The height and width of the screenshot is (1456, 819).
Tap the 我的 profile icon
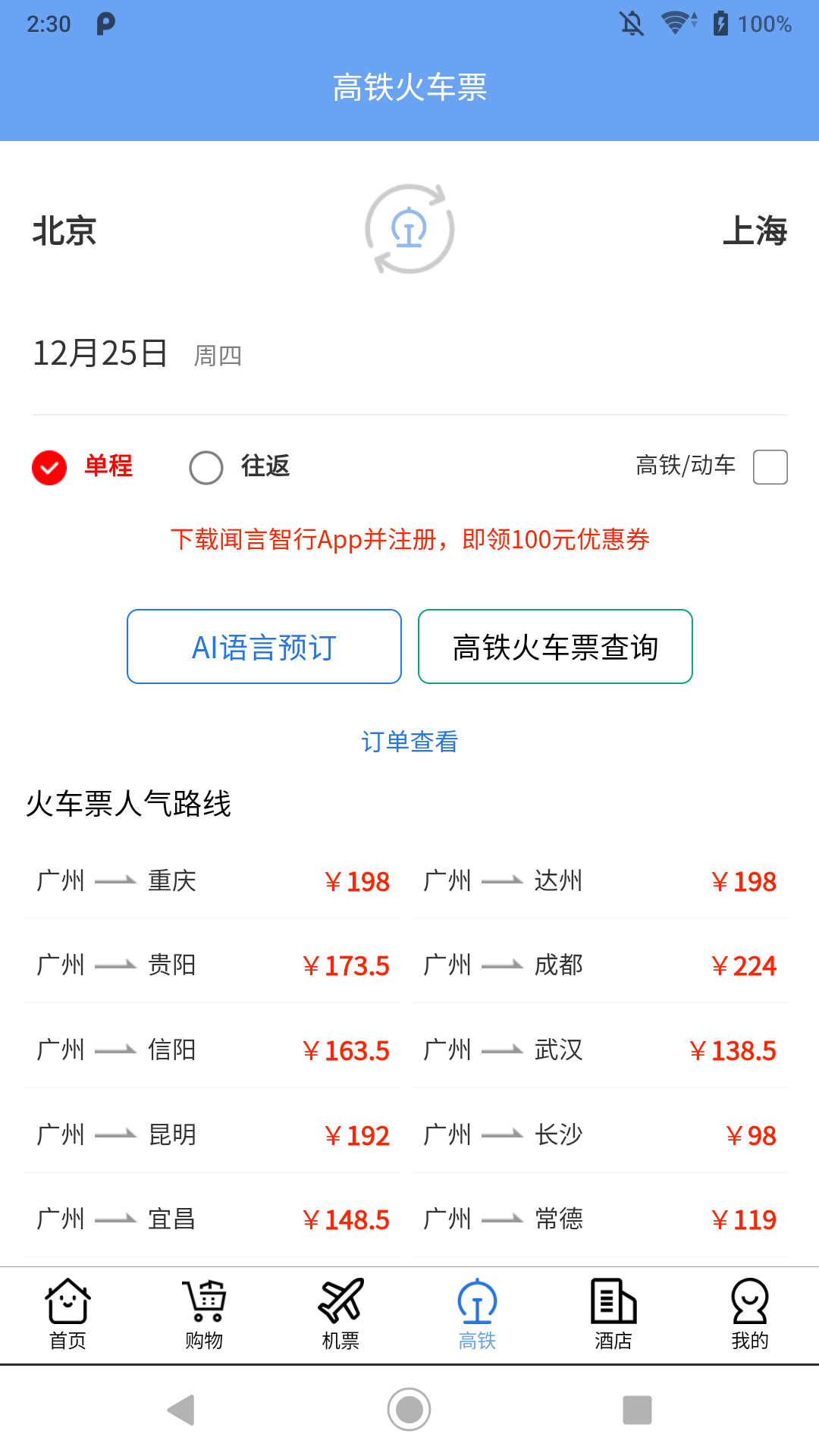[750, 1301]
